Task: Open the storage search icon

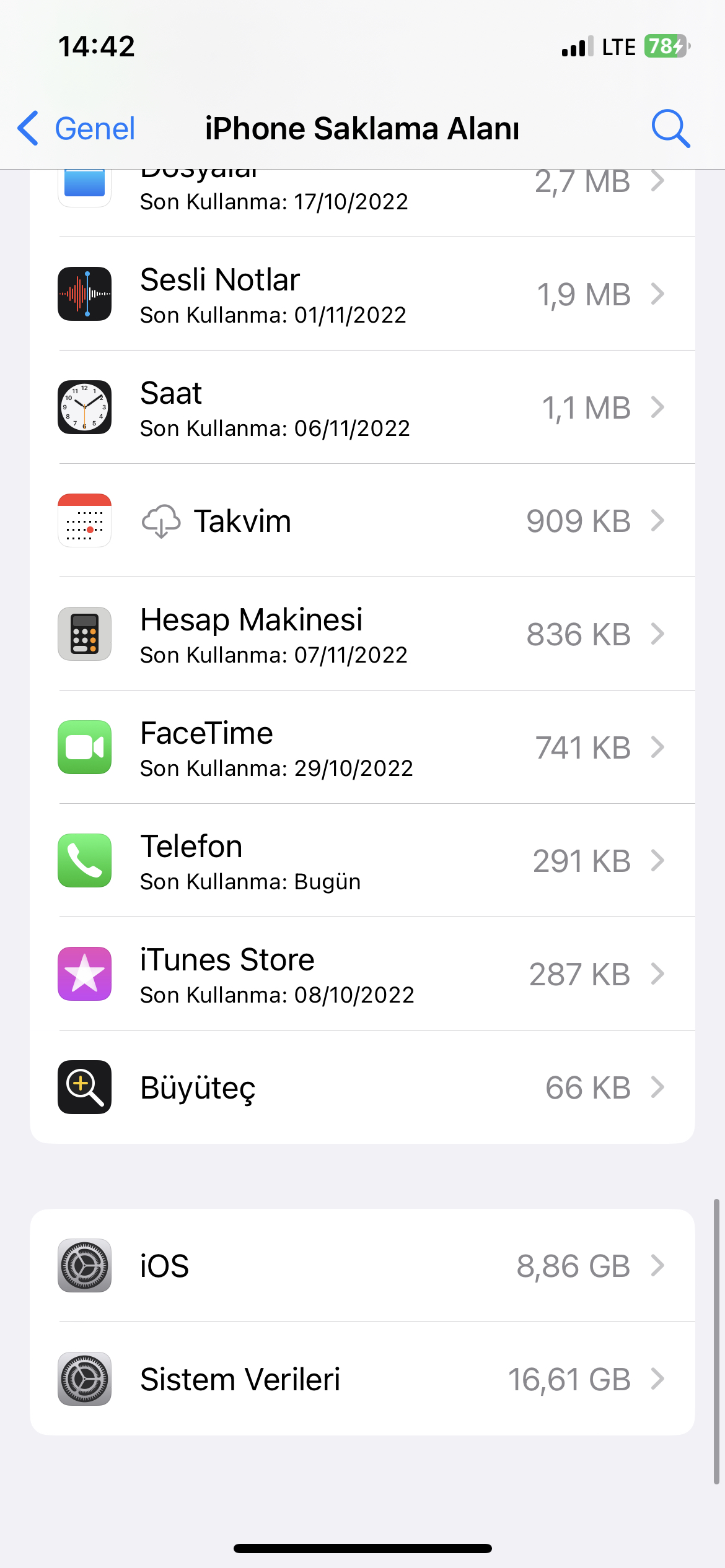Action: tap(670, 129)
